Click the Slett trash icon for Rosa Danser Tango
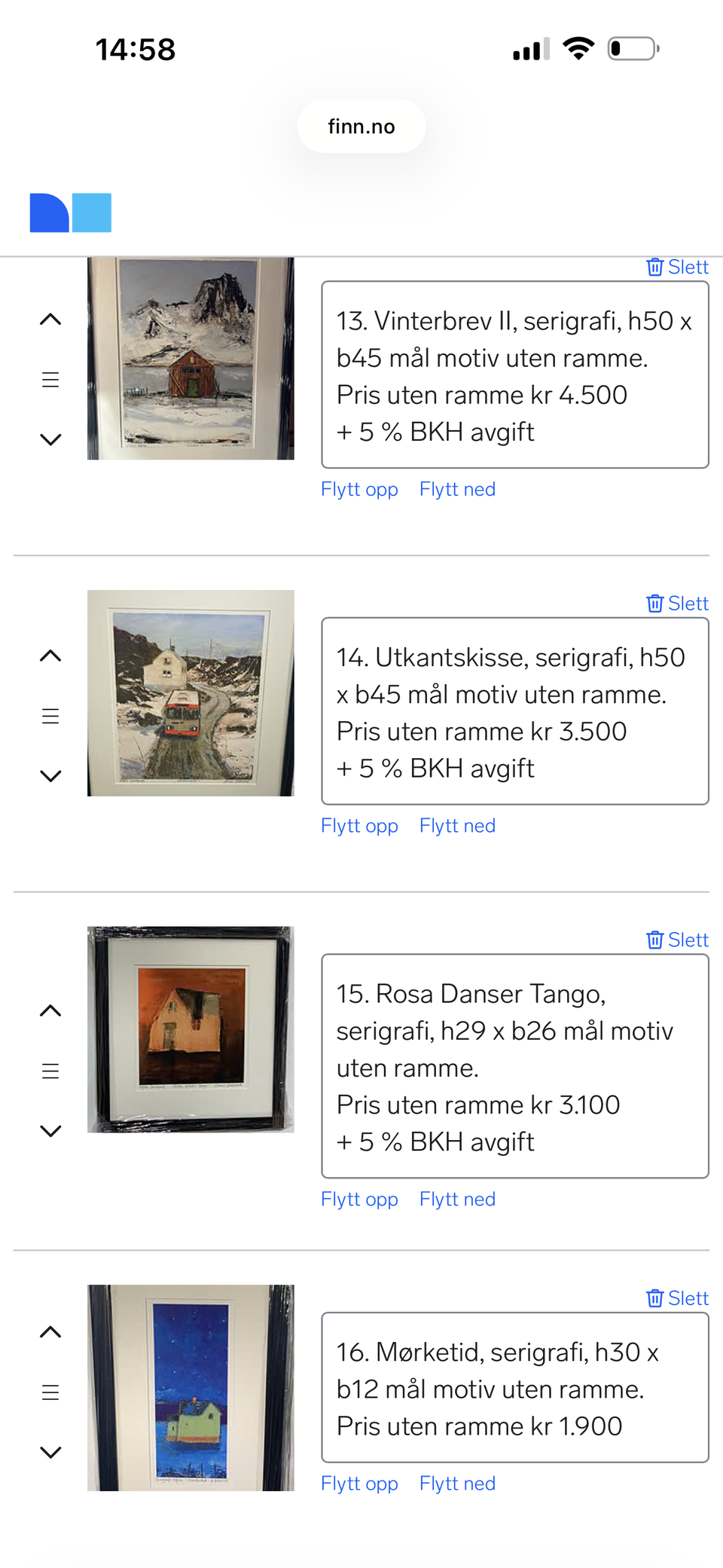 657,940
